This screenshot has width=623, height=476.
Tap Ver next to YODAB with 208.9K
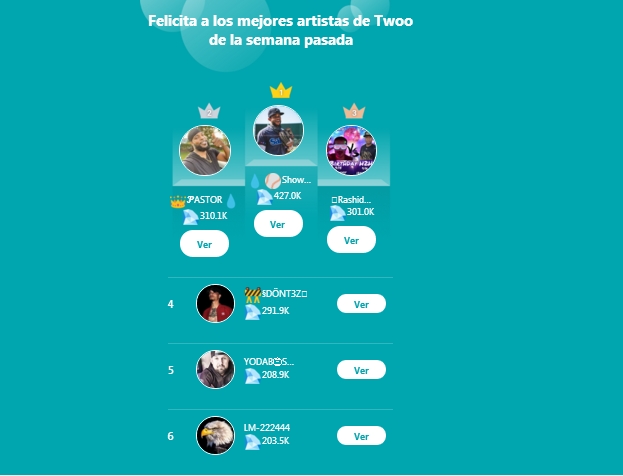pyautogui.click(x=362, y=369)
